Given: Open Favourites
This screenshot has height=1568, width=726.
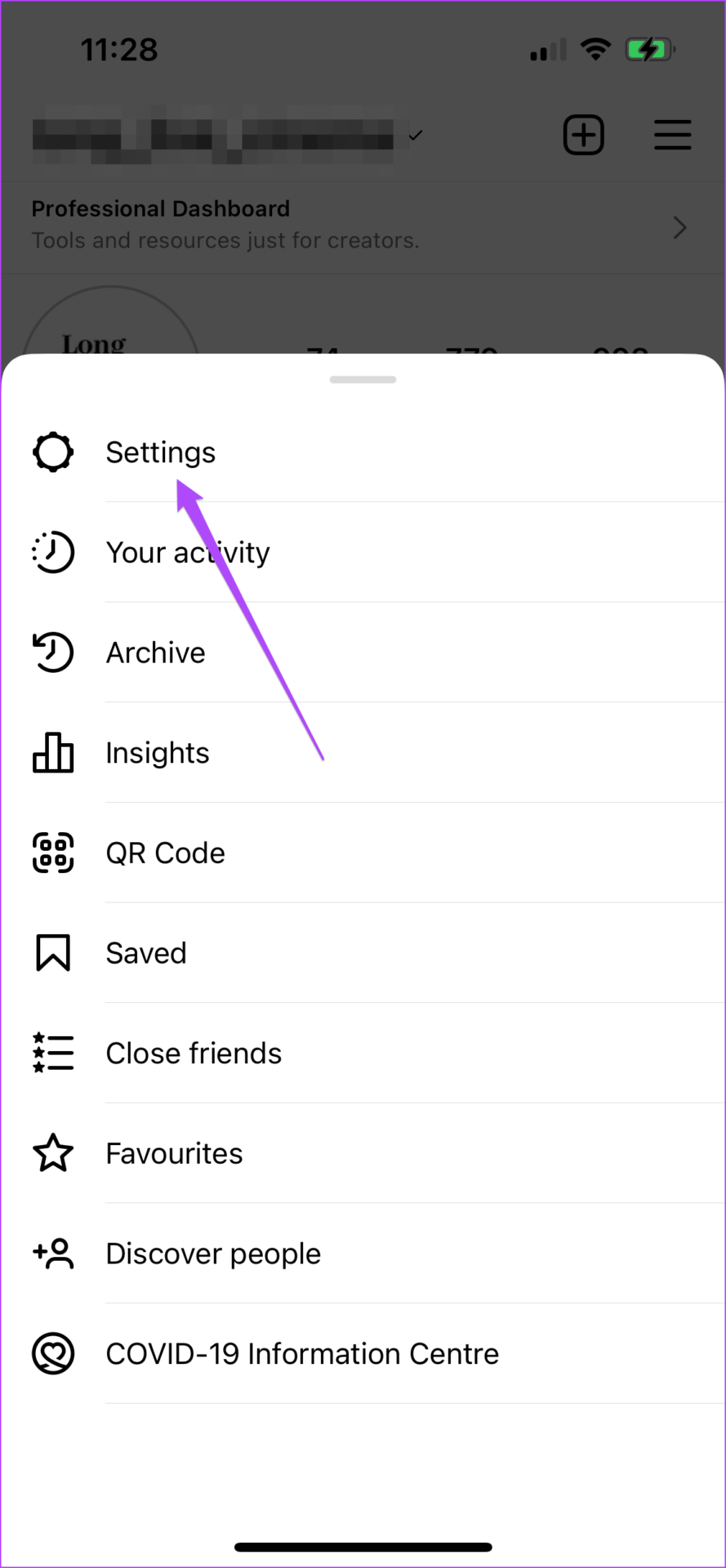Looking at the screenshot, I should coord(174,1154).
